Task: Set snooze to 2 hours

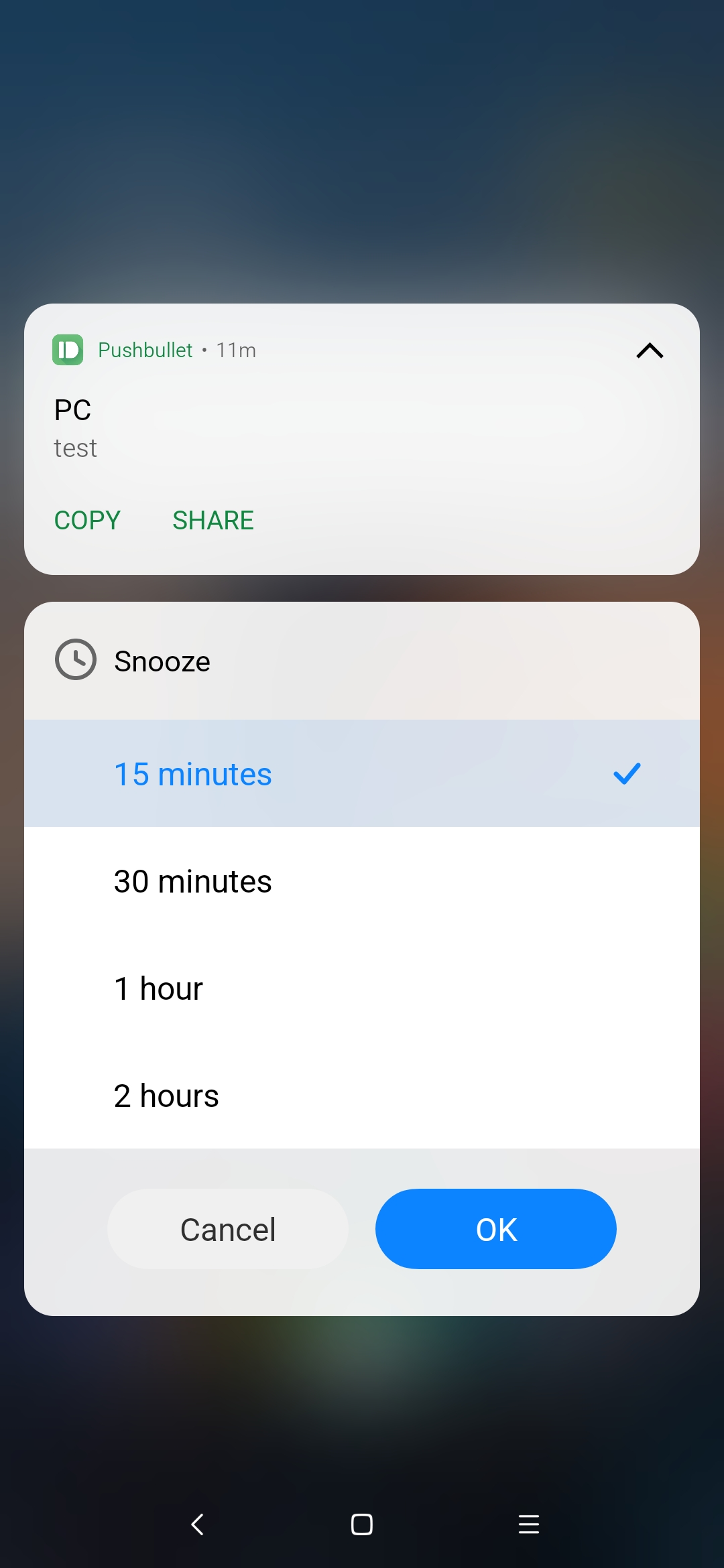Action: [362, 1096]
